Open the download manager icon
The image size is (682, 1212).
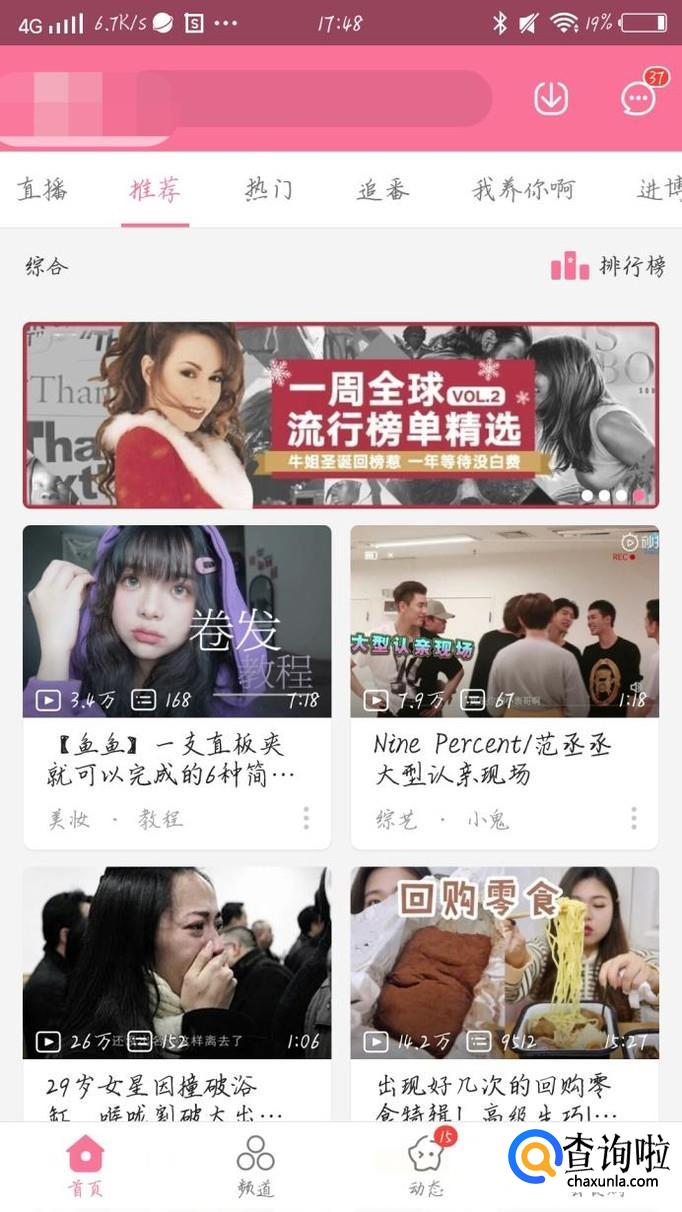551,98
